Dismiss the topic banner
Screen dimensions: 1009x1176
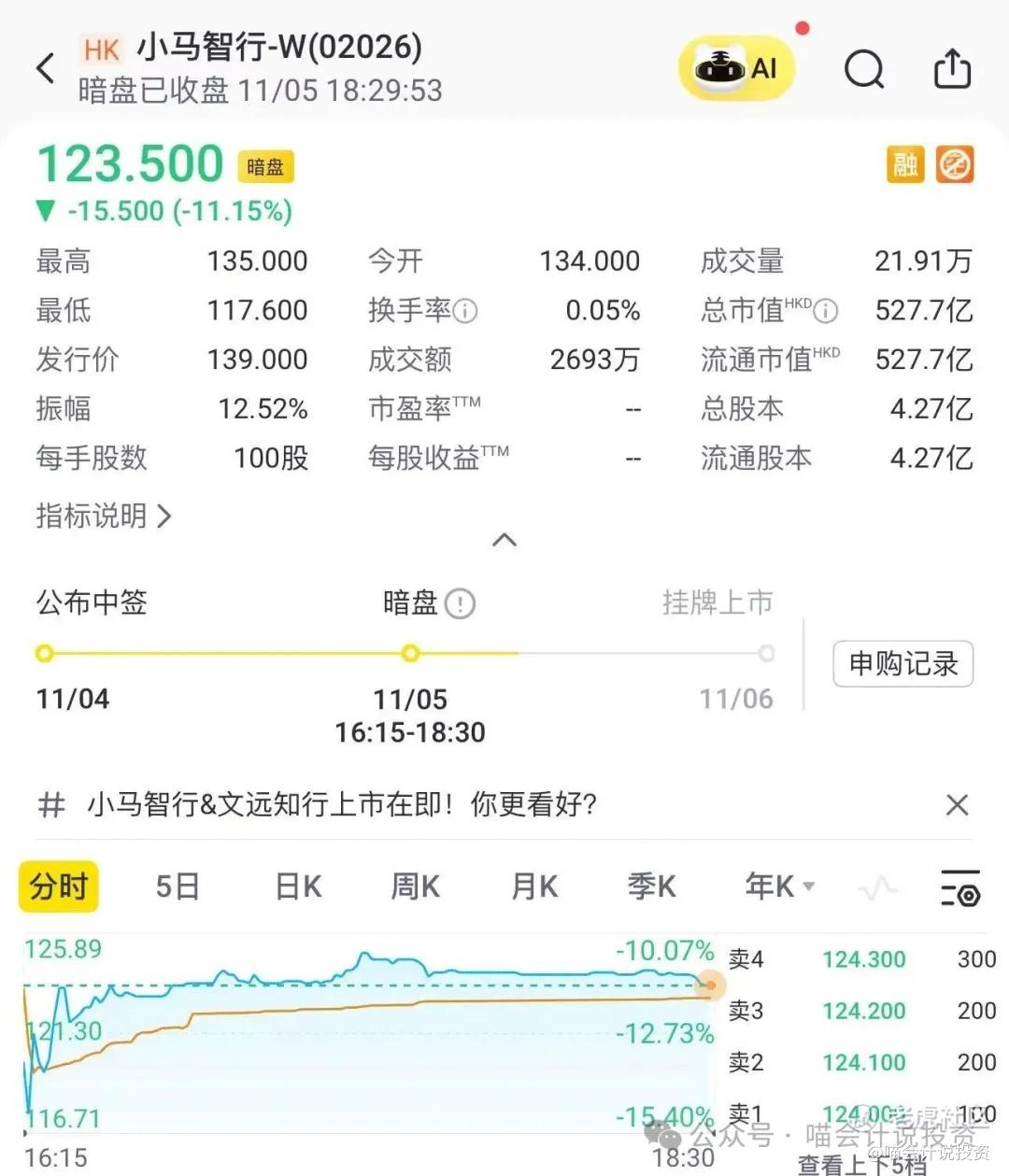957,805
